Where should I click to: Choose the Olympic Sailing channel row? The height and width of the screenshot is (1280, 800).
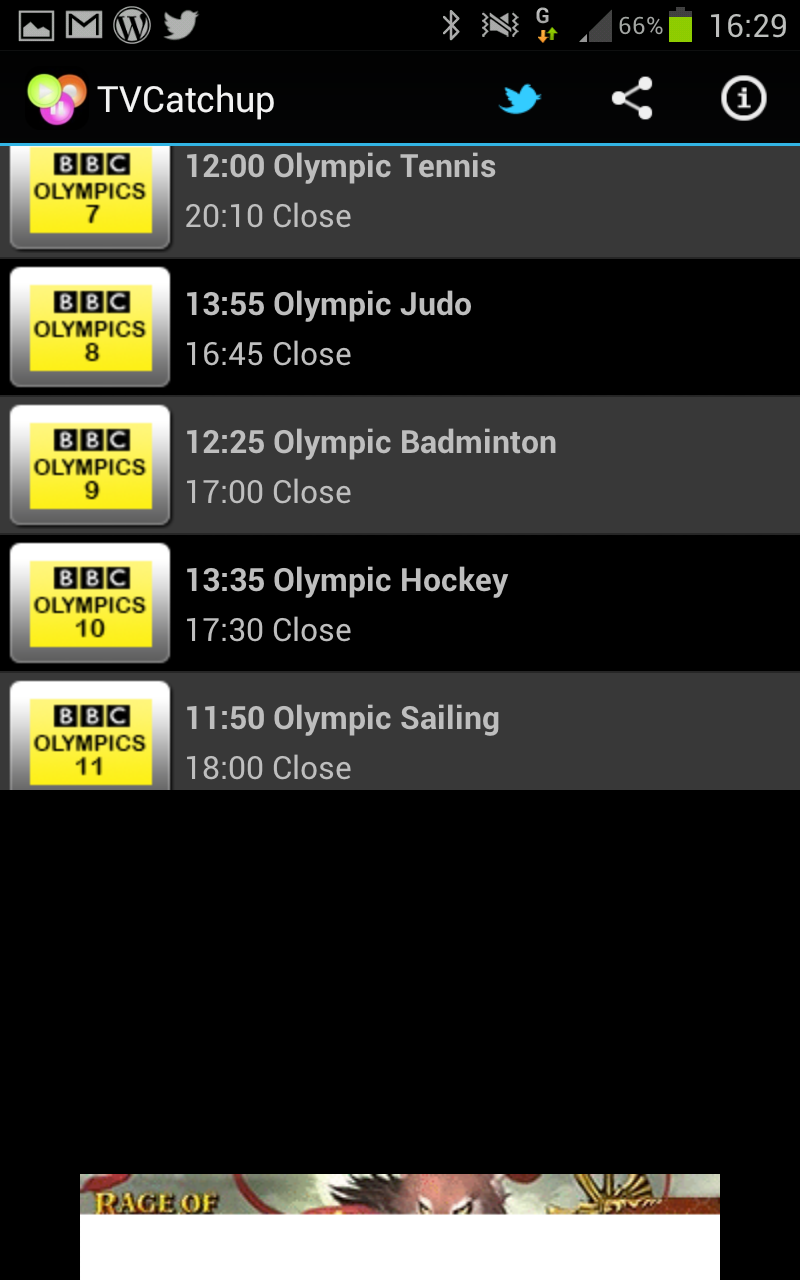tap(400, 732)
